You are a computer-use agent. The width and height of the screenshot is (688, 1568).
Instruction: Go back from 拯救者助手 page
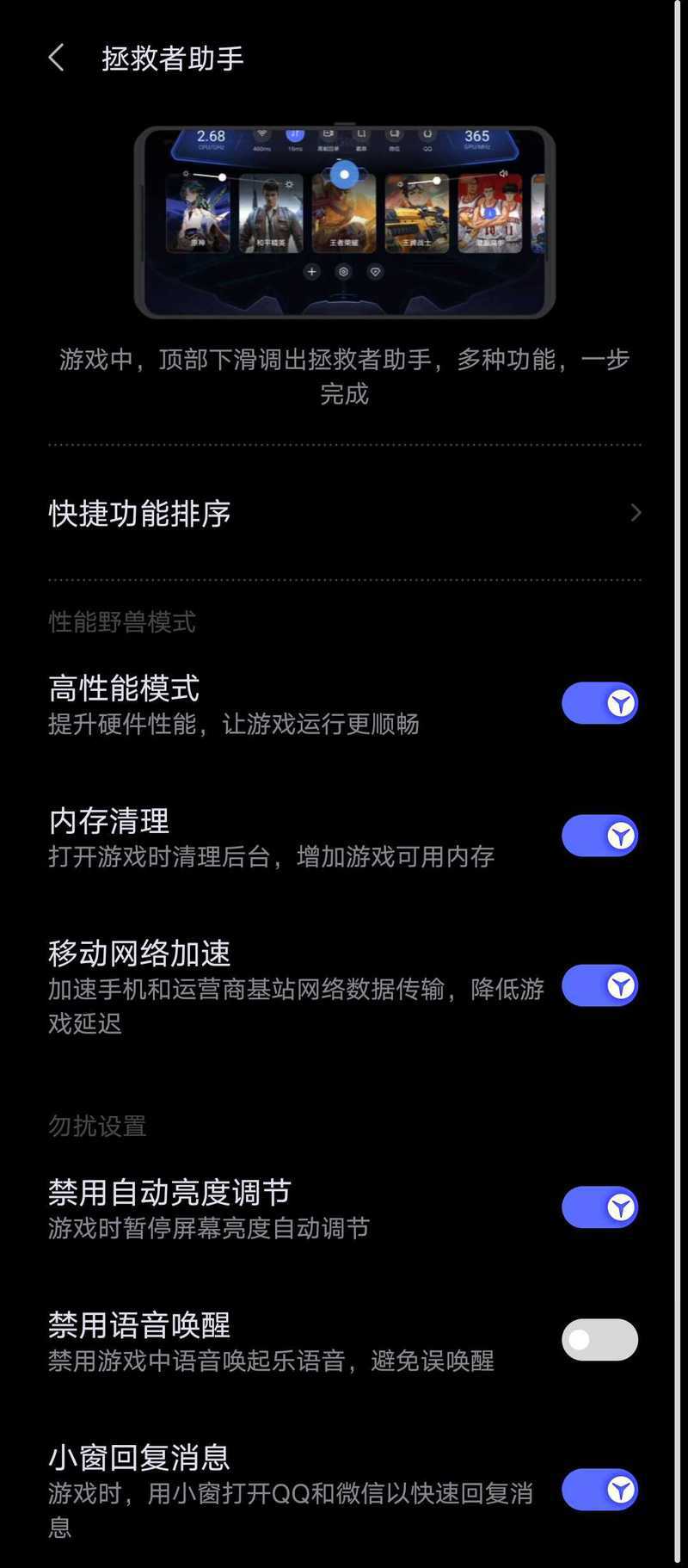(x=57, y=59)
